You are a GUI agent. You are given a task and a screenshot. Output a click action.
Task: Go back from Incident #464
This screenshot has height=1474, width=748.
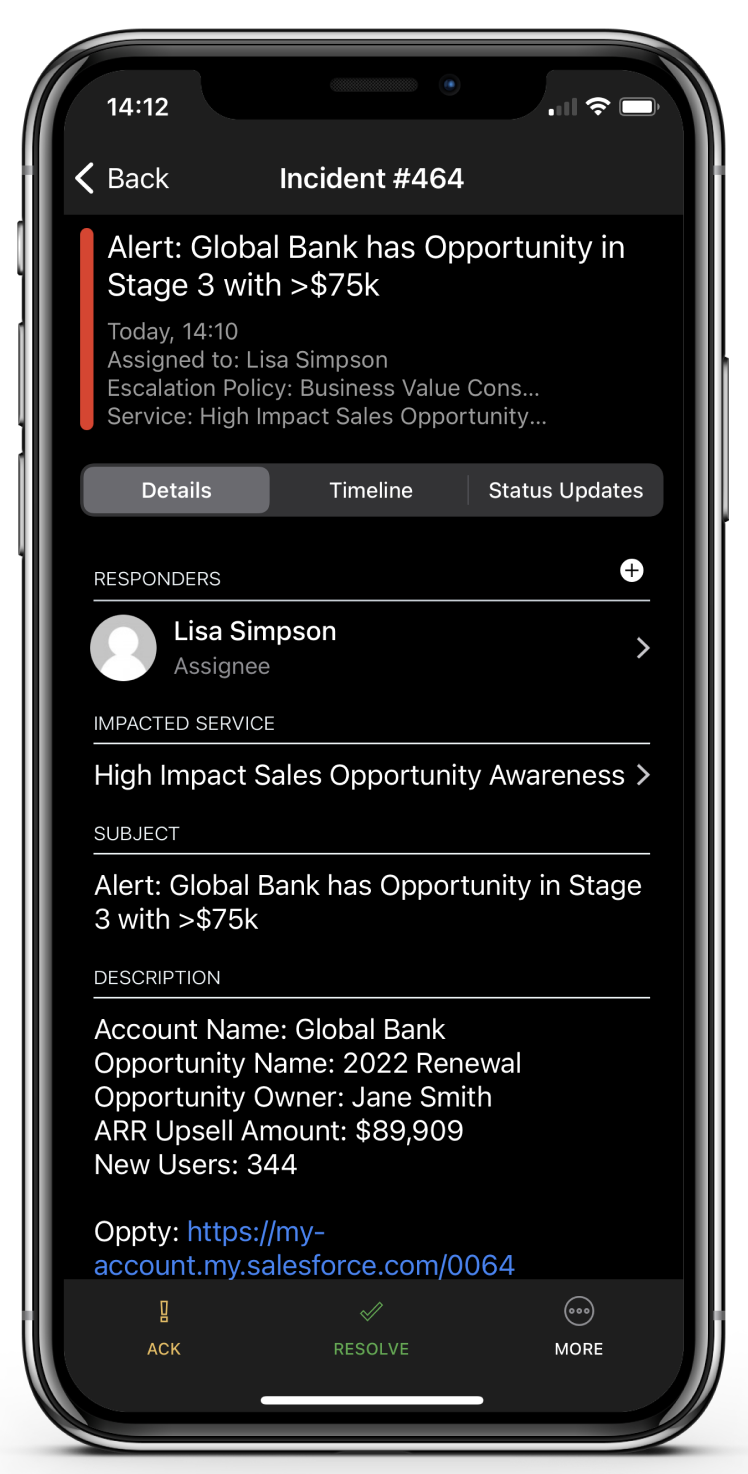tap(122, 179)
